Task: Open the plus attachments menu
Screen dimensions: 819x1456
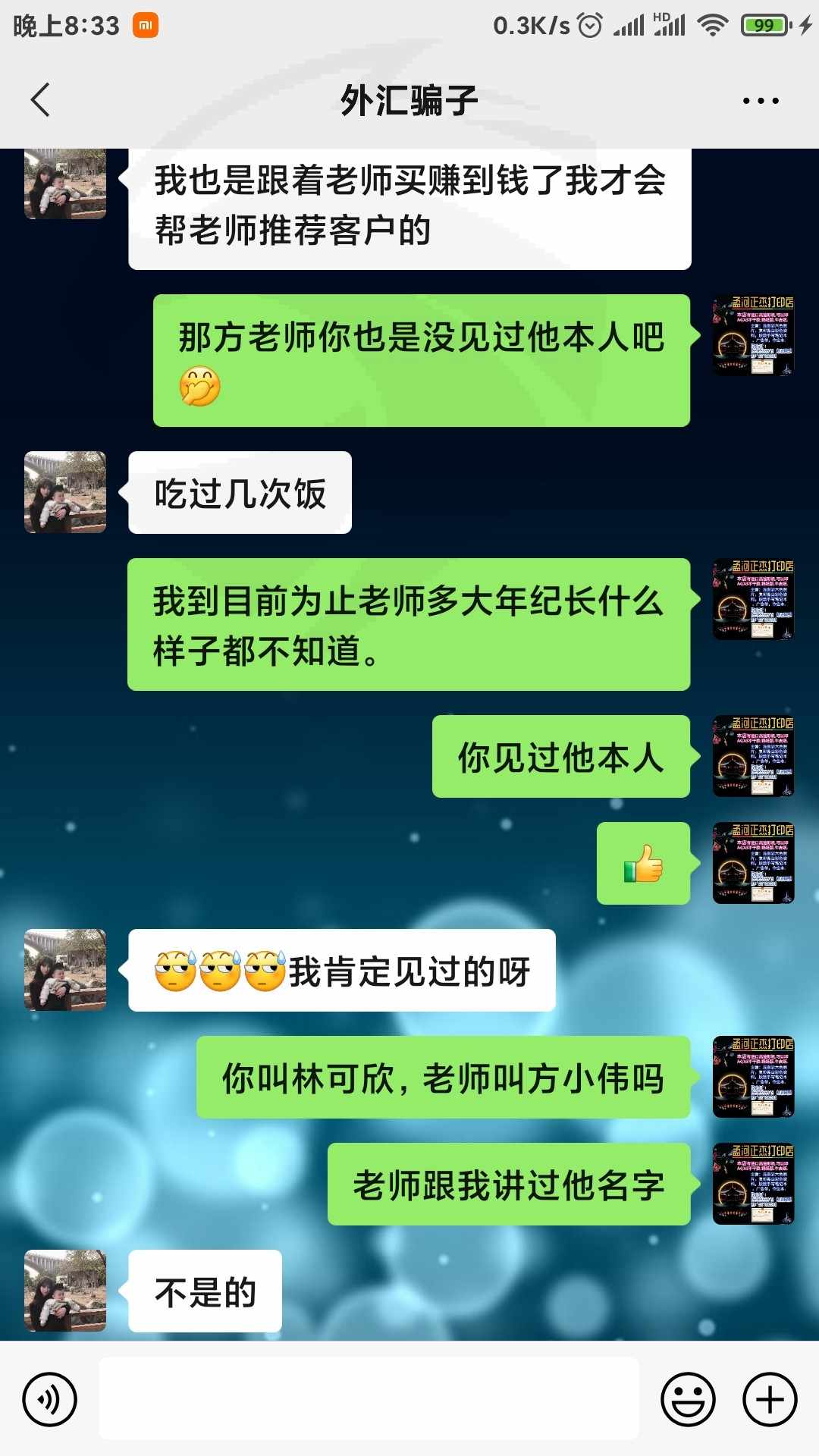Action: 770,1399
